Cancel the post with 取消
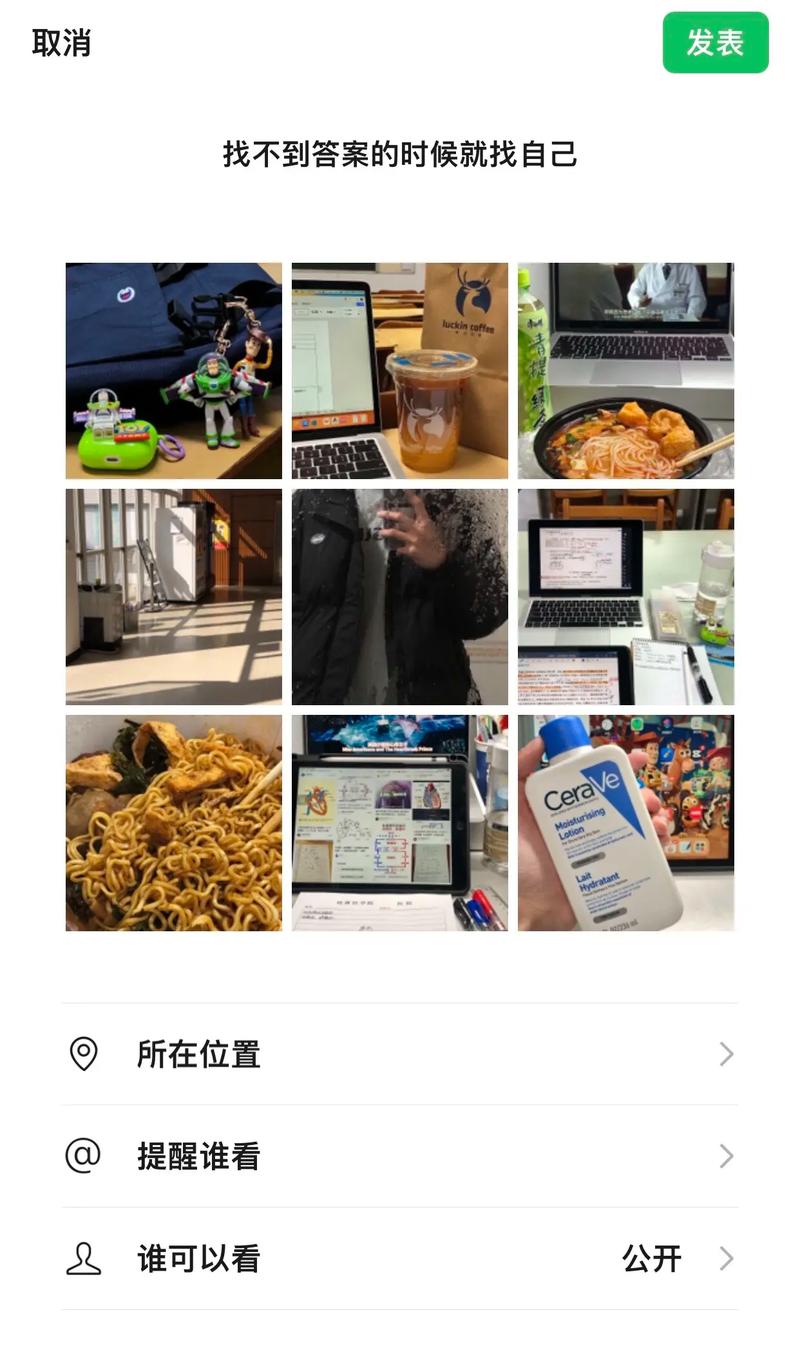The width and height of the screenshot is (800, 1346). tap(62, 43)
